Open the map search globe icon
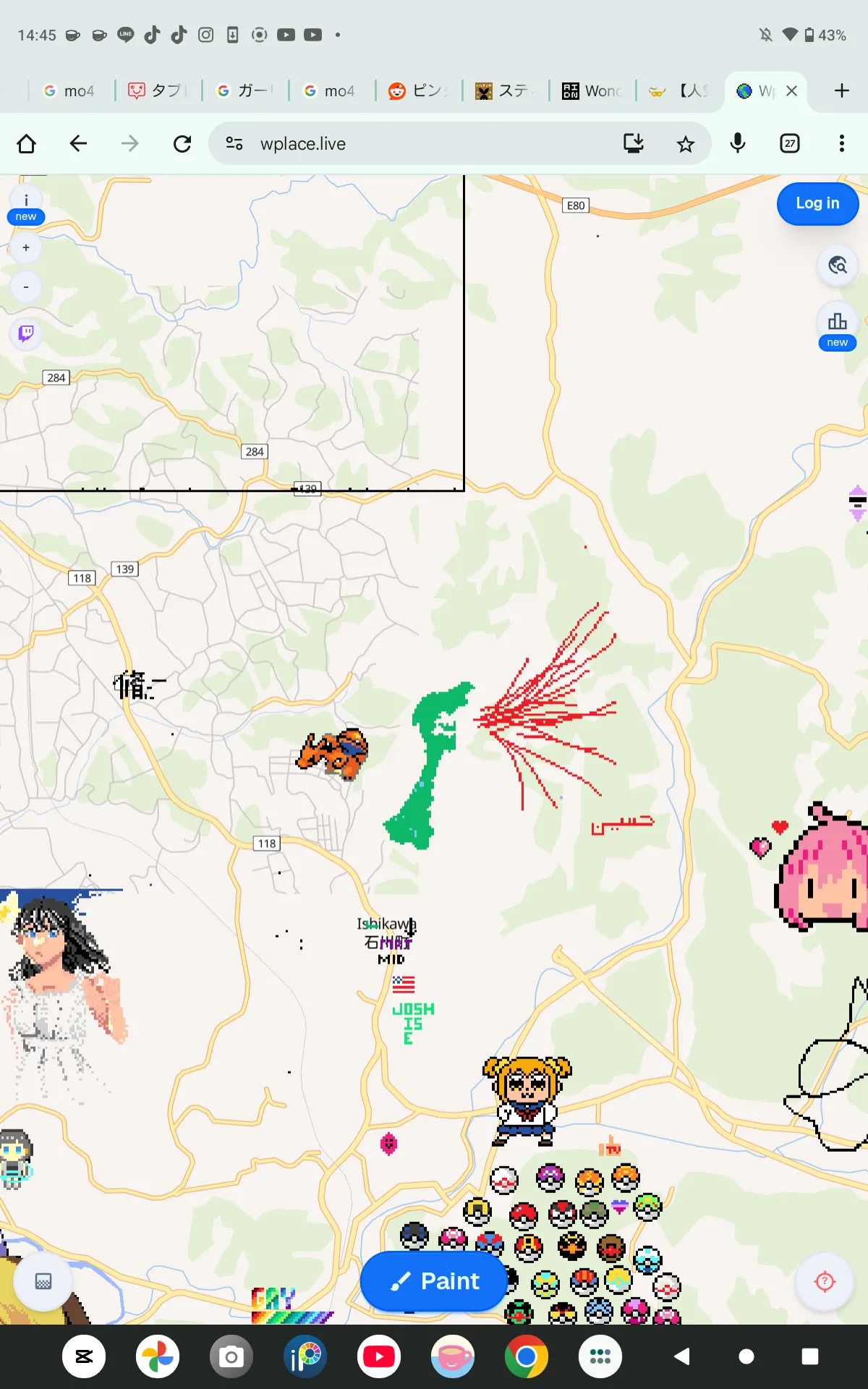Viewport: 868px width, 1389px height. [838, 266]
